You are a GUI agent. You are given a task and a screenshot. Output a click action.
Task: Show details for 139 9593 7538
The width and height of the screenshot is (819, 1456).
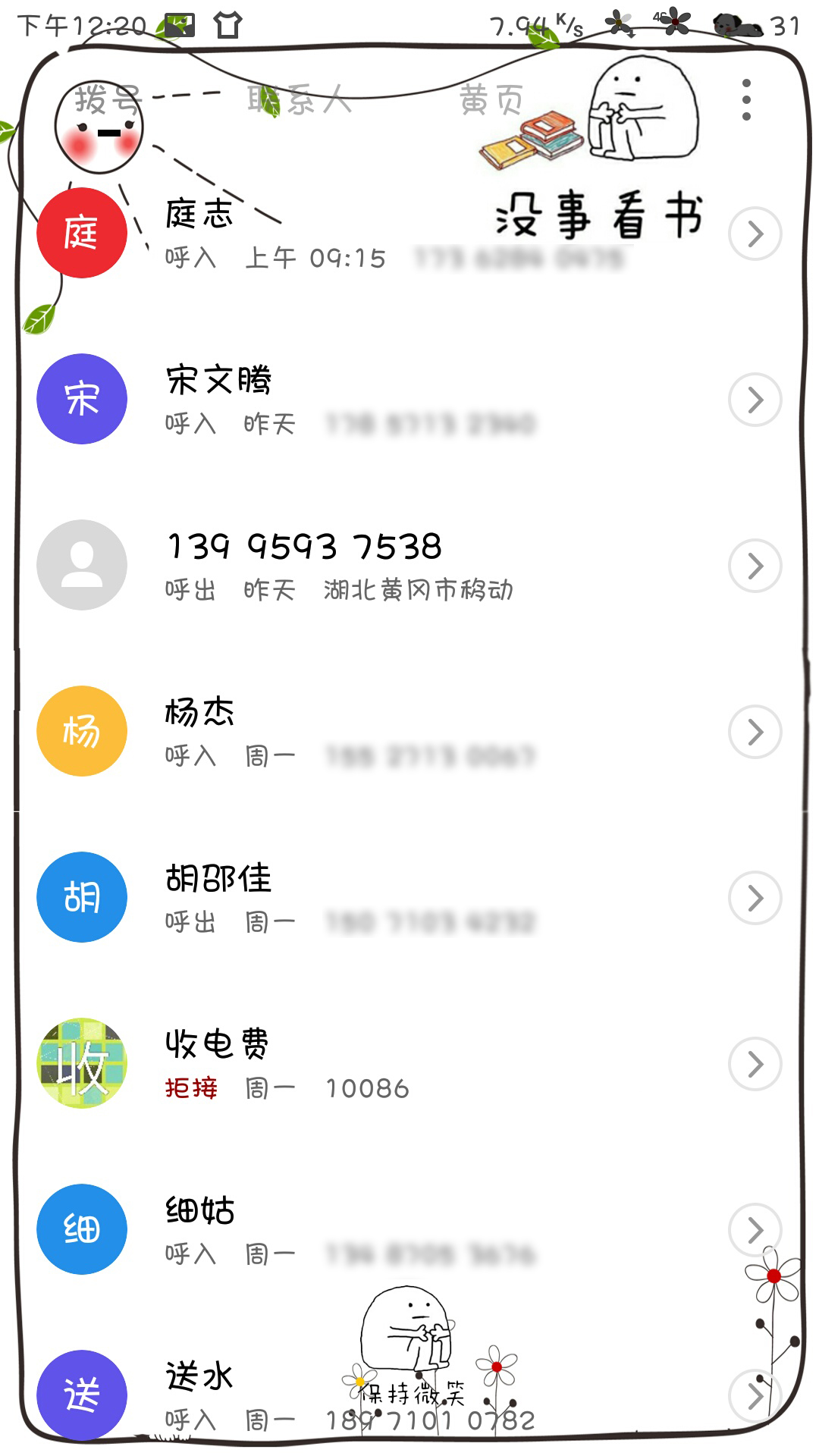[x=755, y=566]
